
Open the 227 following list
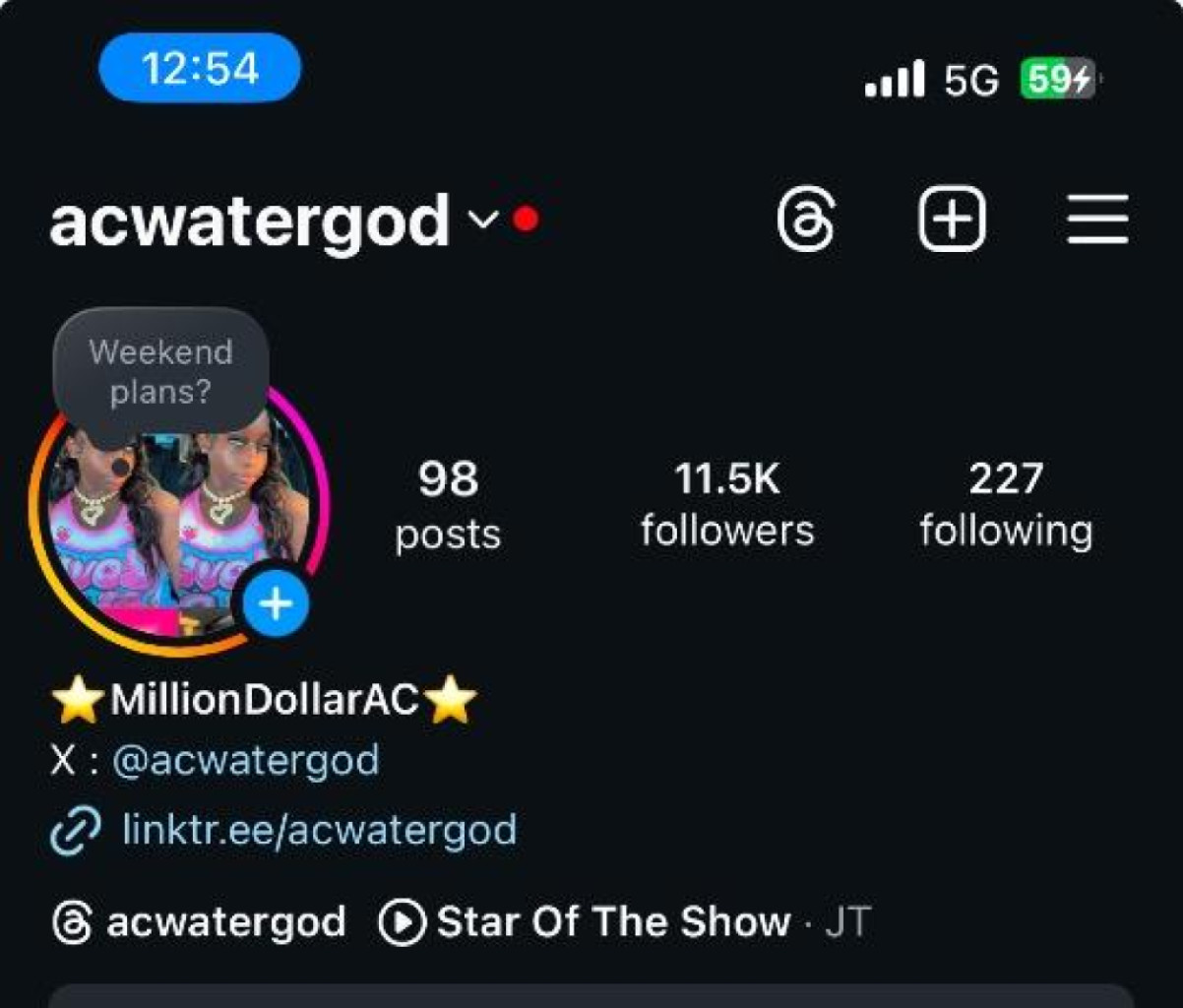[x=1005, y=506]
